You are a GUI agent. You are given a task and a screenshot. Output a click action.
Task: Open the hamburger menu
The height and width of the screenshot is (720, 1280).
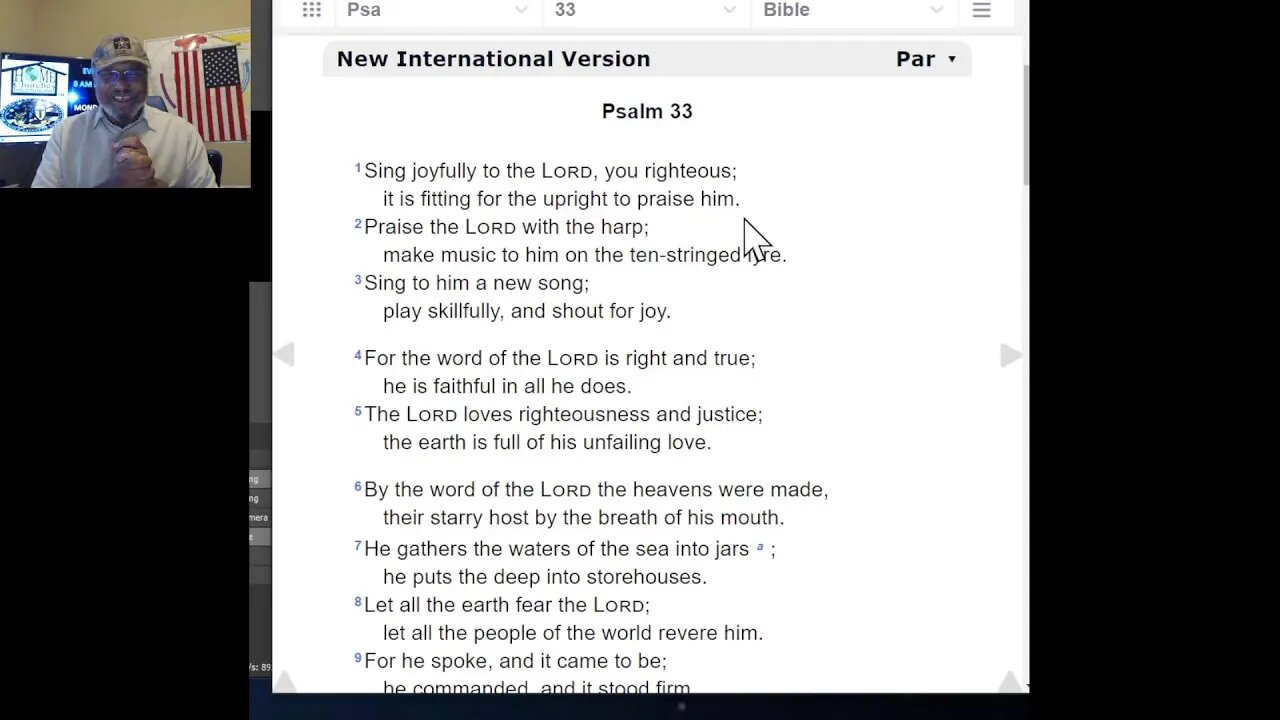point(982,10)
